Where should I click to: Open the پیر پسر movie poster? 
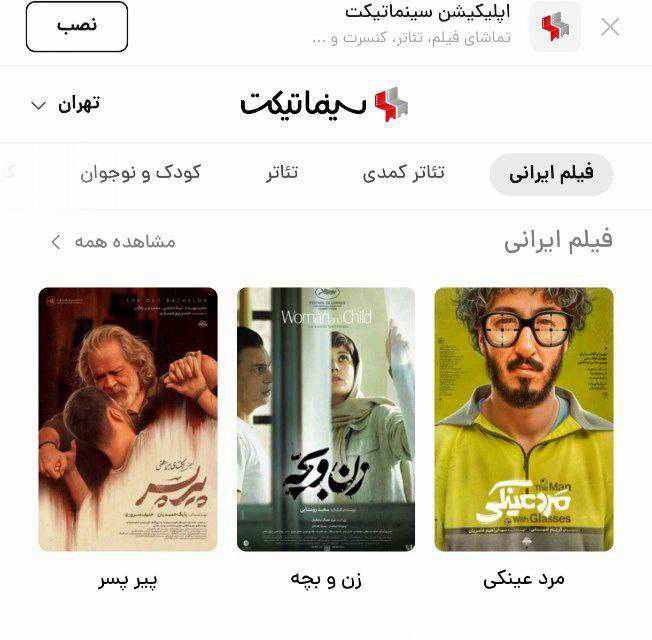coord(128,419)
